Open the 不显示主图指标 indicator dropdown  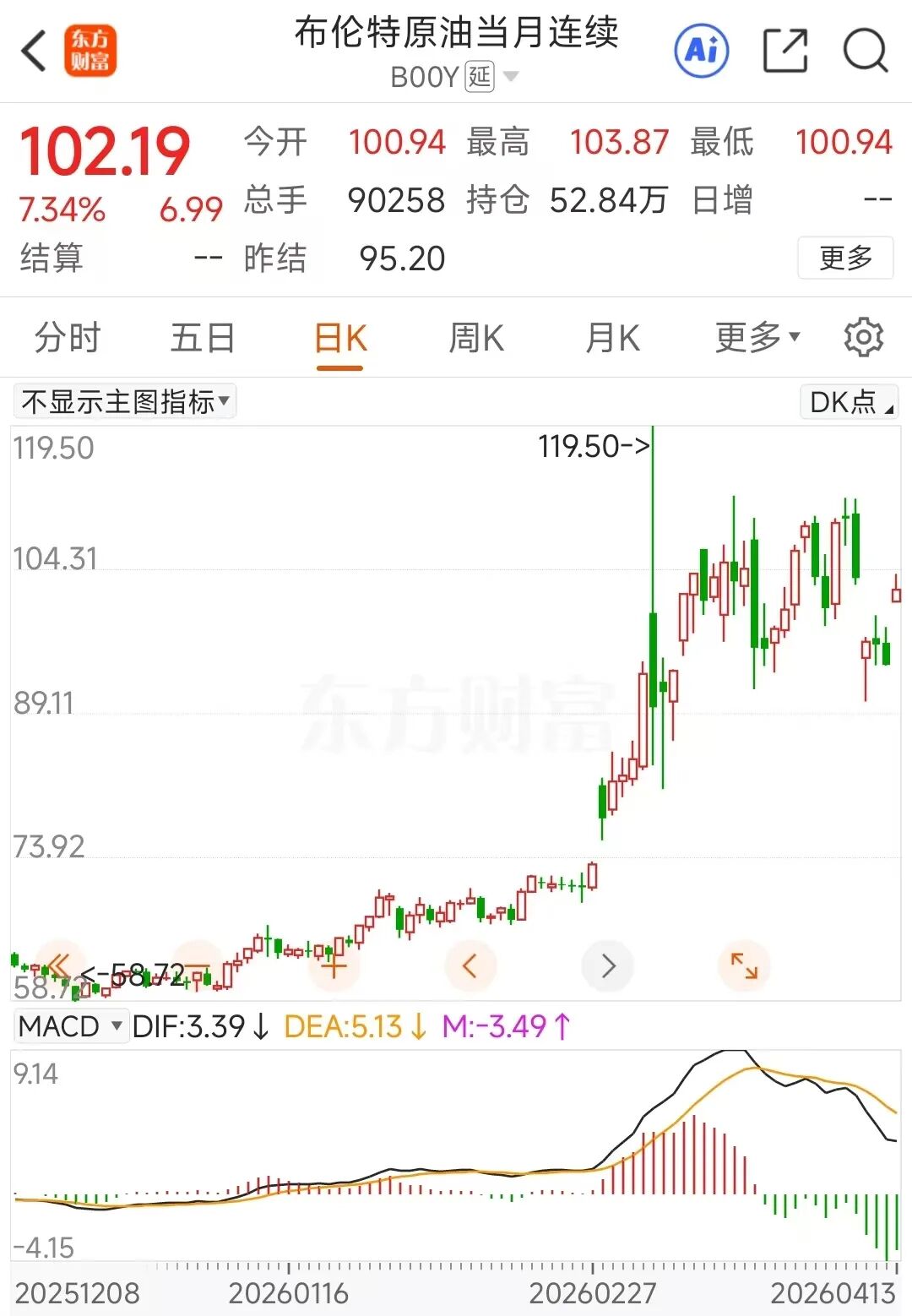point(125,402)
